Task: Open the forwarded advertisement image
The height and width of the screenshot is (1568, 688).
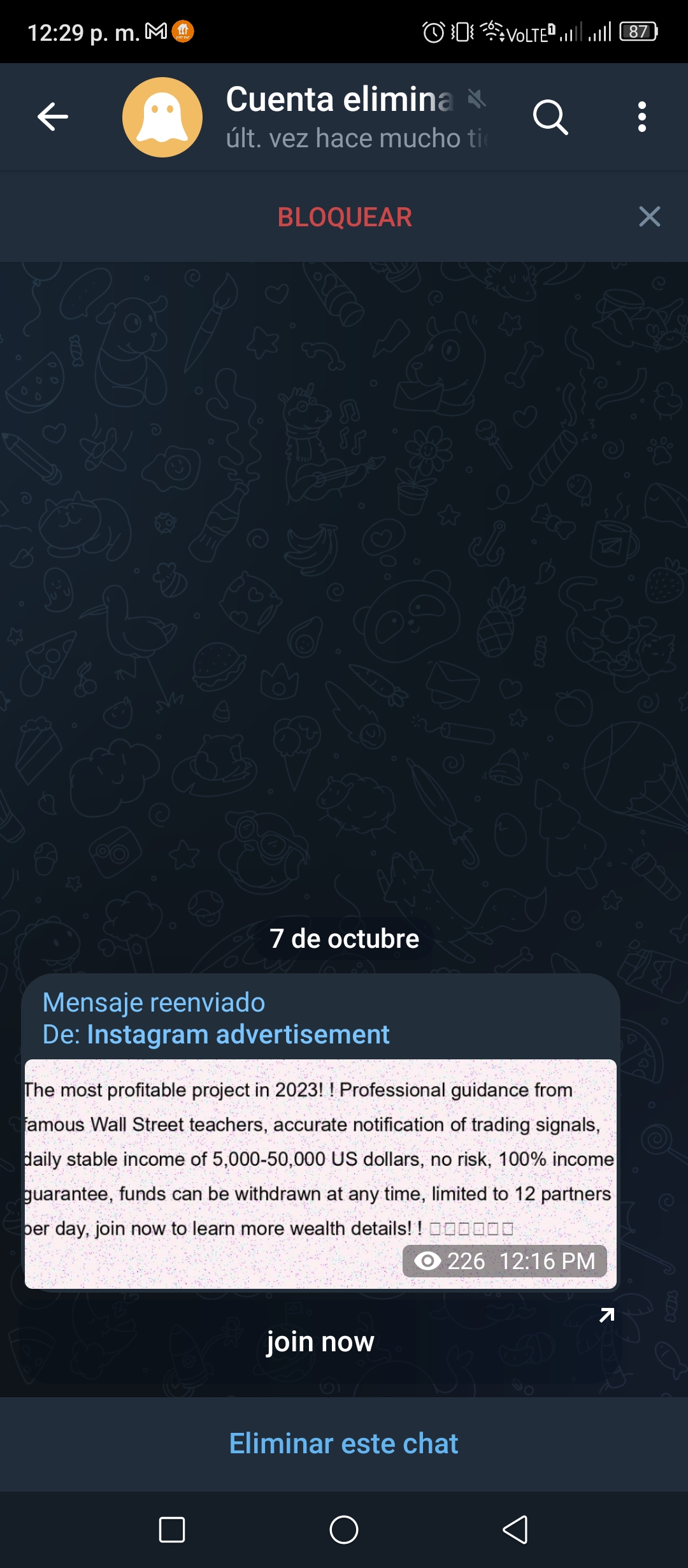Action: [x=320, y=1174]
